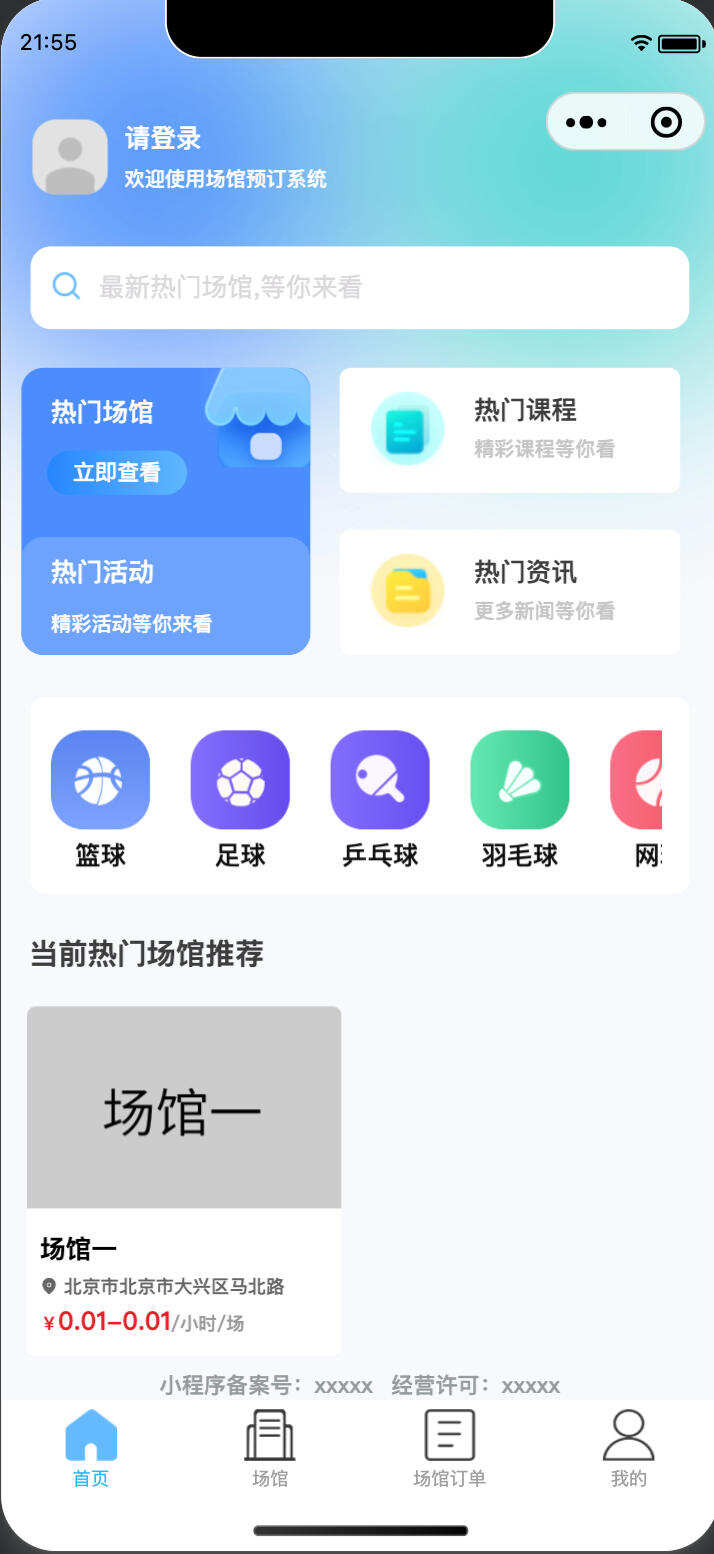Choose the 羽毛球 category

[x=520, y=797]
